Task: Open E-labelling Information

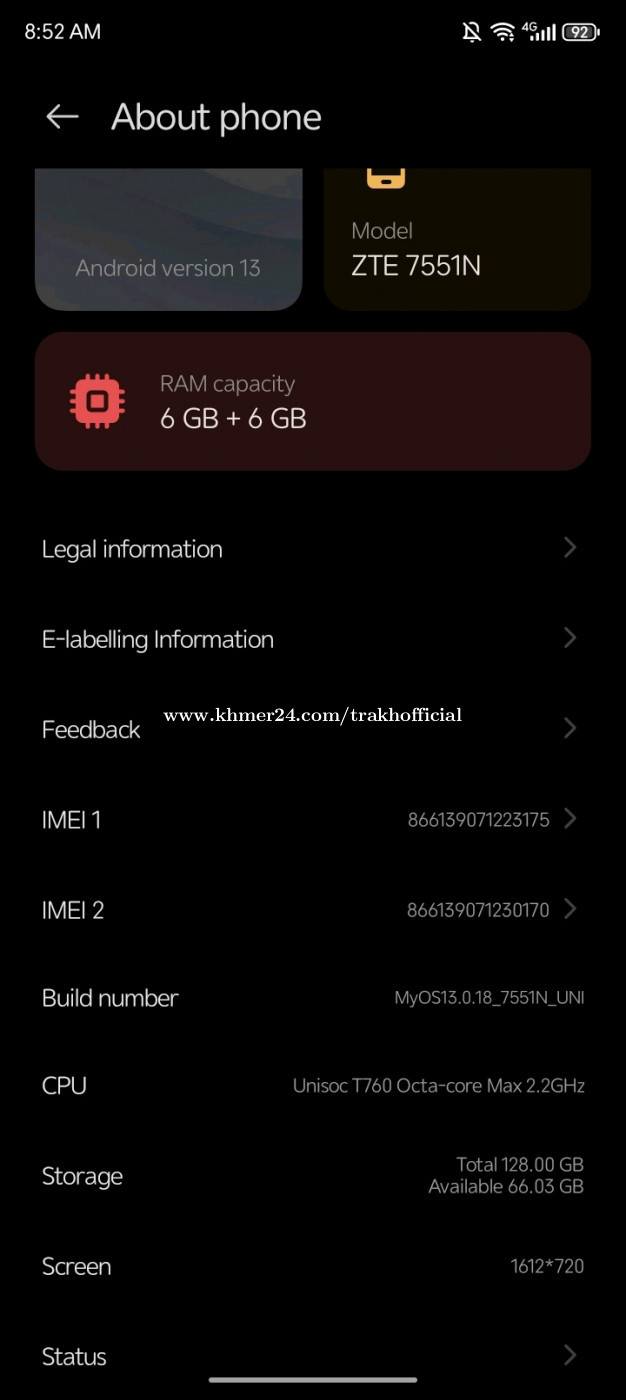Action: pyautogui.click(x=312, y=639)
